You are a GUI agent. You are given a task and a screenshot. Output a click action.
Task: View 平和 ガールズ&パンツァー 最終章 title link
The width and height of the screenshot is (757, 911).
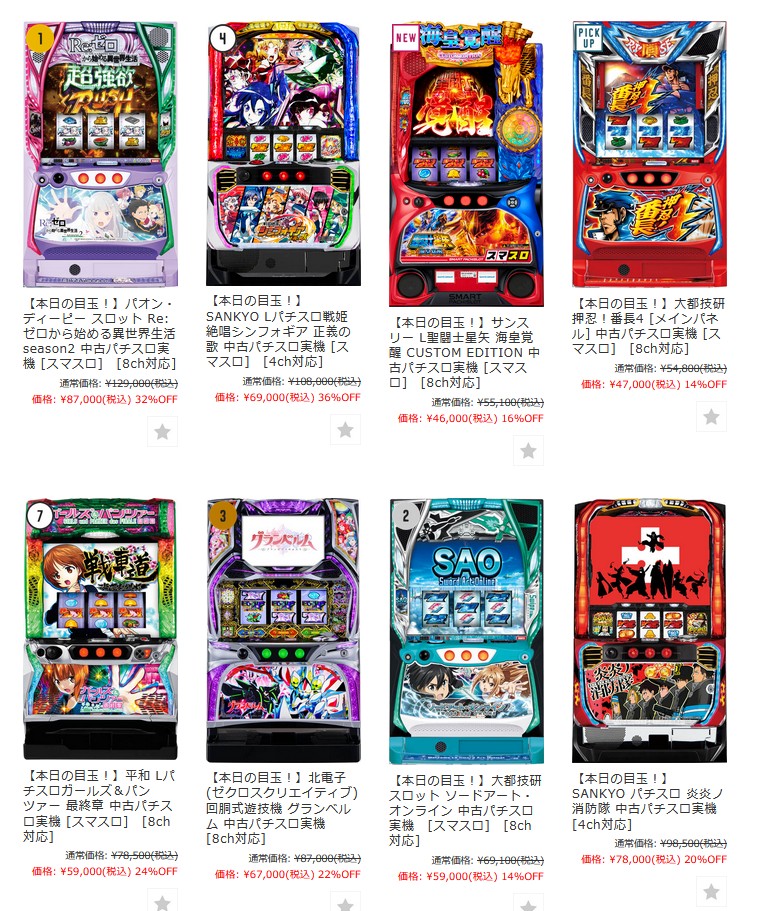point(99,807)
